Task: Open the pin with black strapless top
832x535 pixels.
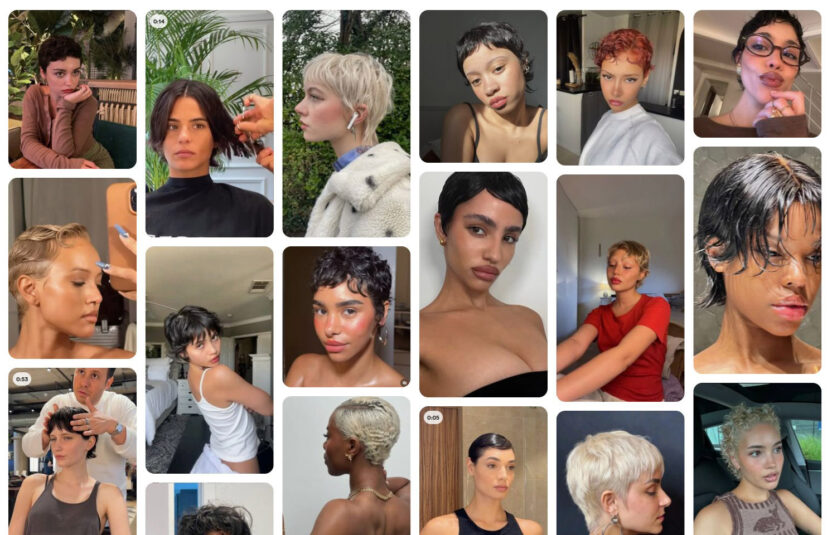Action: [483, 285]
